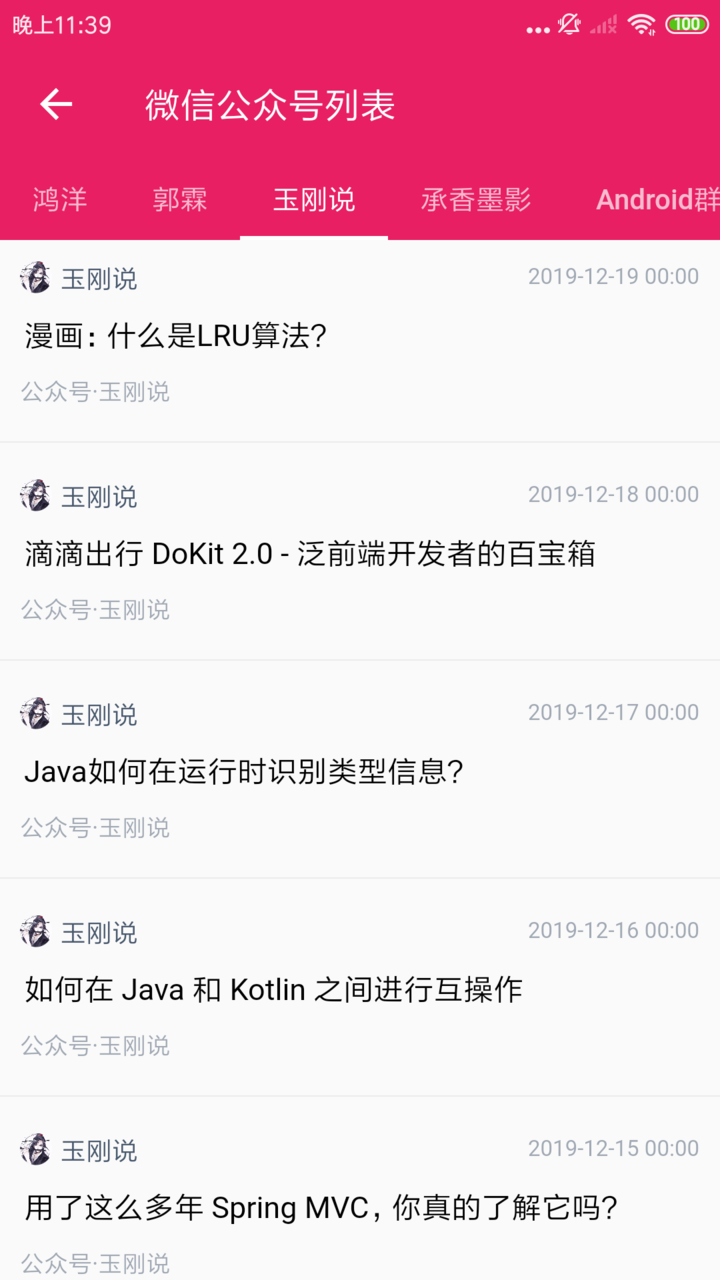Open the Android群英传 tab
The image size is (720, 1280).
(x=657, y=199)
